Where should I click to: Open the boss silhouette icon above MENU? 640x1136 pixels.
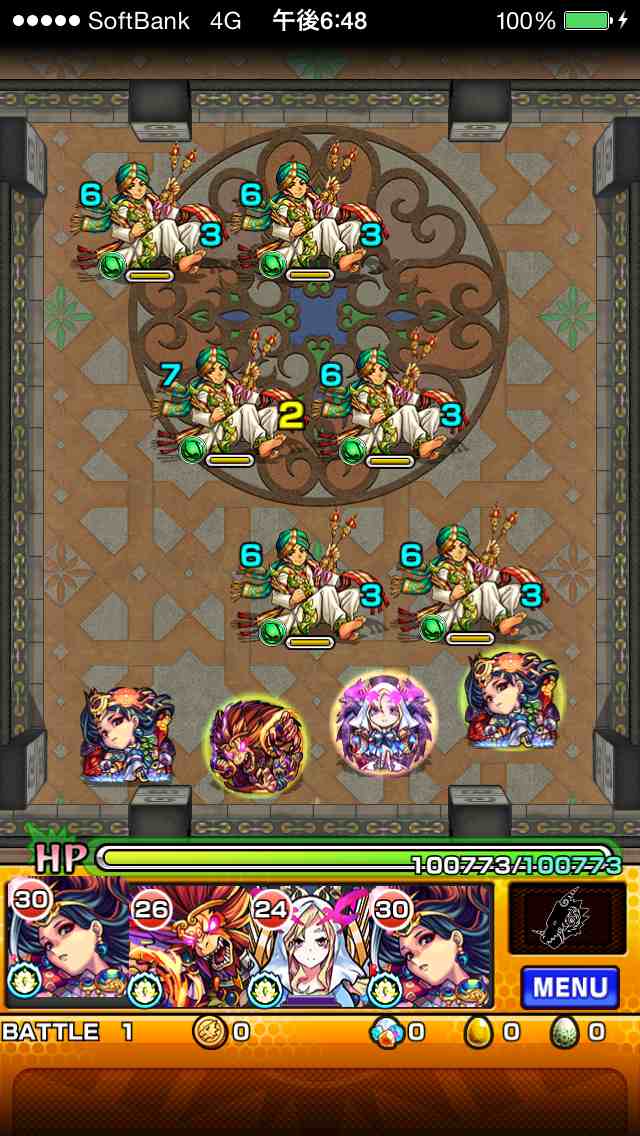click(x=567, y=918)
